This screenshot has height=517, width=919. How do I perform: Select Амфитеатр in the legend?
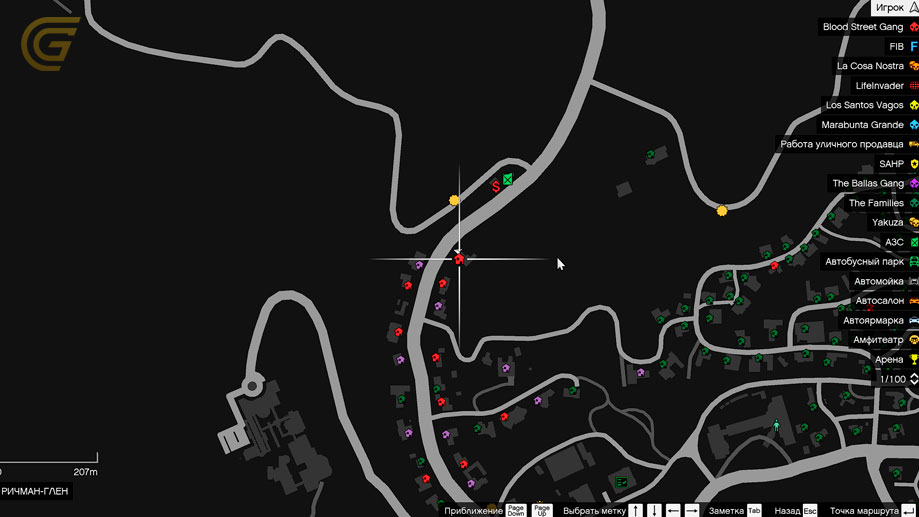point(878,340)
